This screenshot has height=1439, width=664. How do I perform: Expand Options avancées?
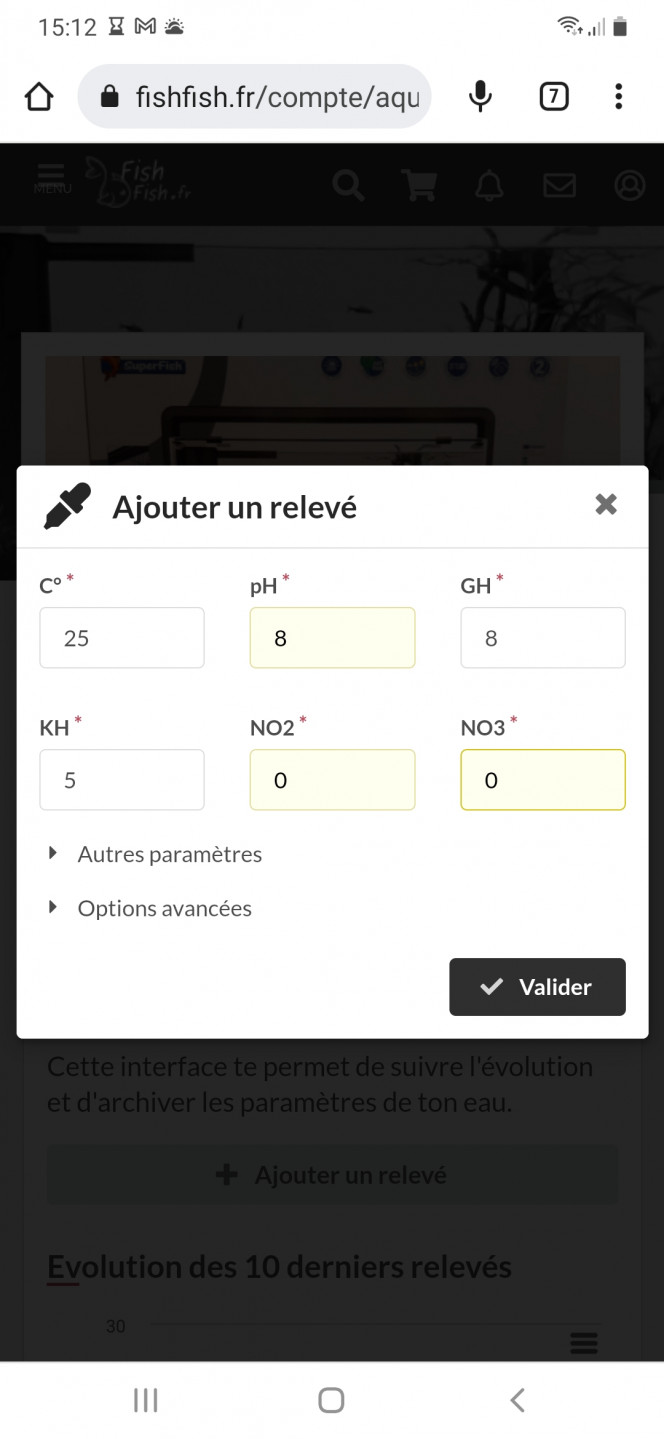click(x=150, y=908)
